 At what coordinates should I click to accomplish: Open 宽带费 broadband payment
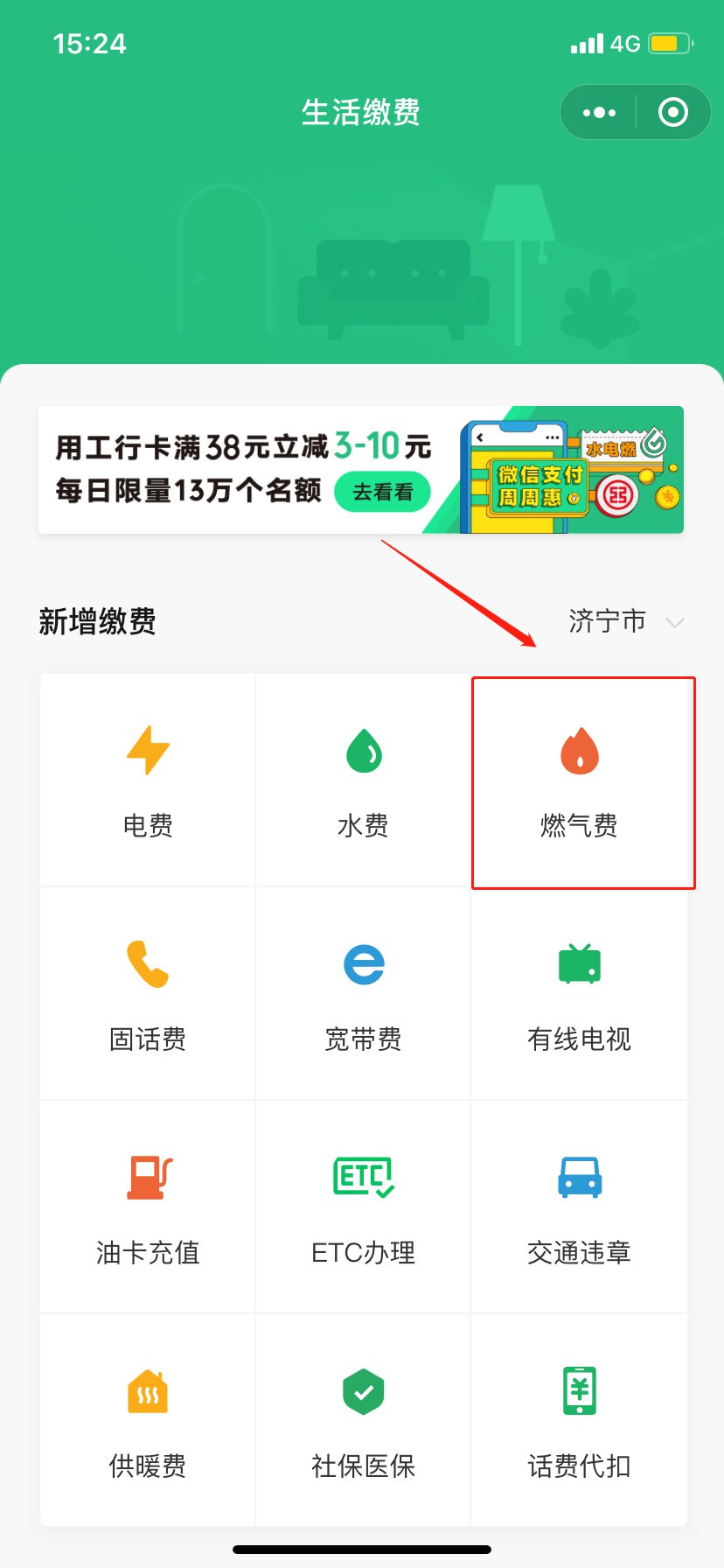tap(363, 994)
